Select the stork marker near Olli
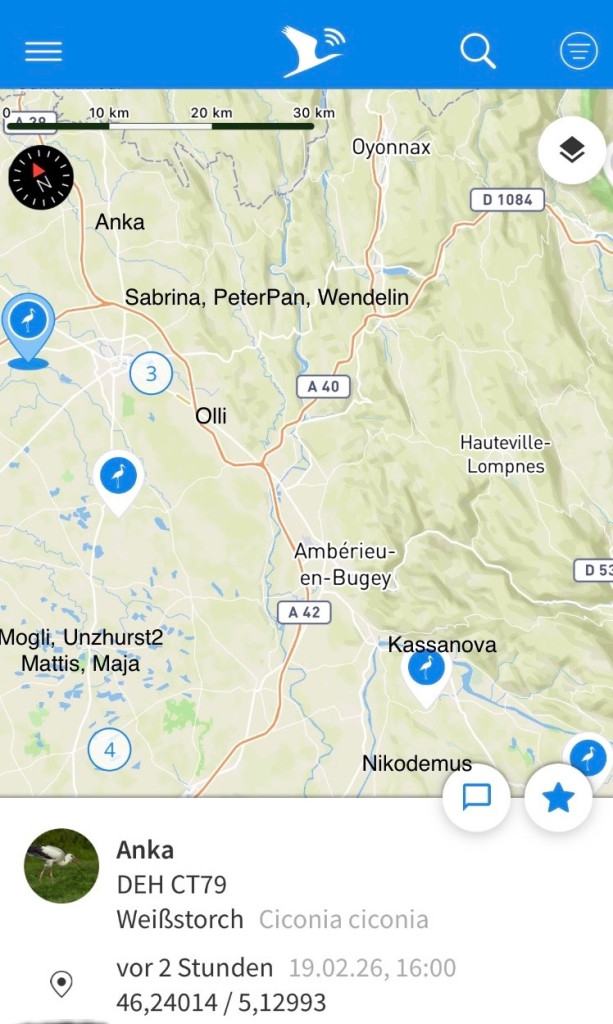This screenshot has height=1024, width=613. (x=119, y=477)
